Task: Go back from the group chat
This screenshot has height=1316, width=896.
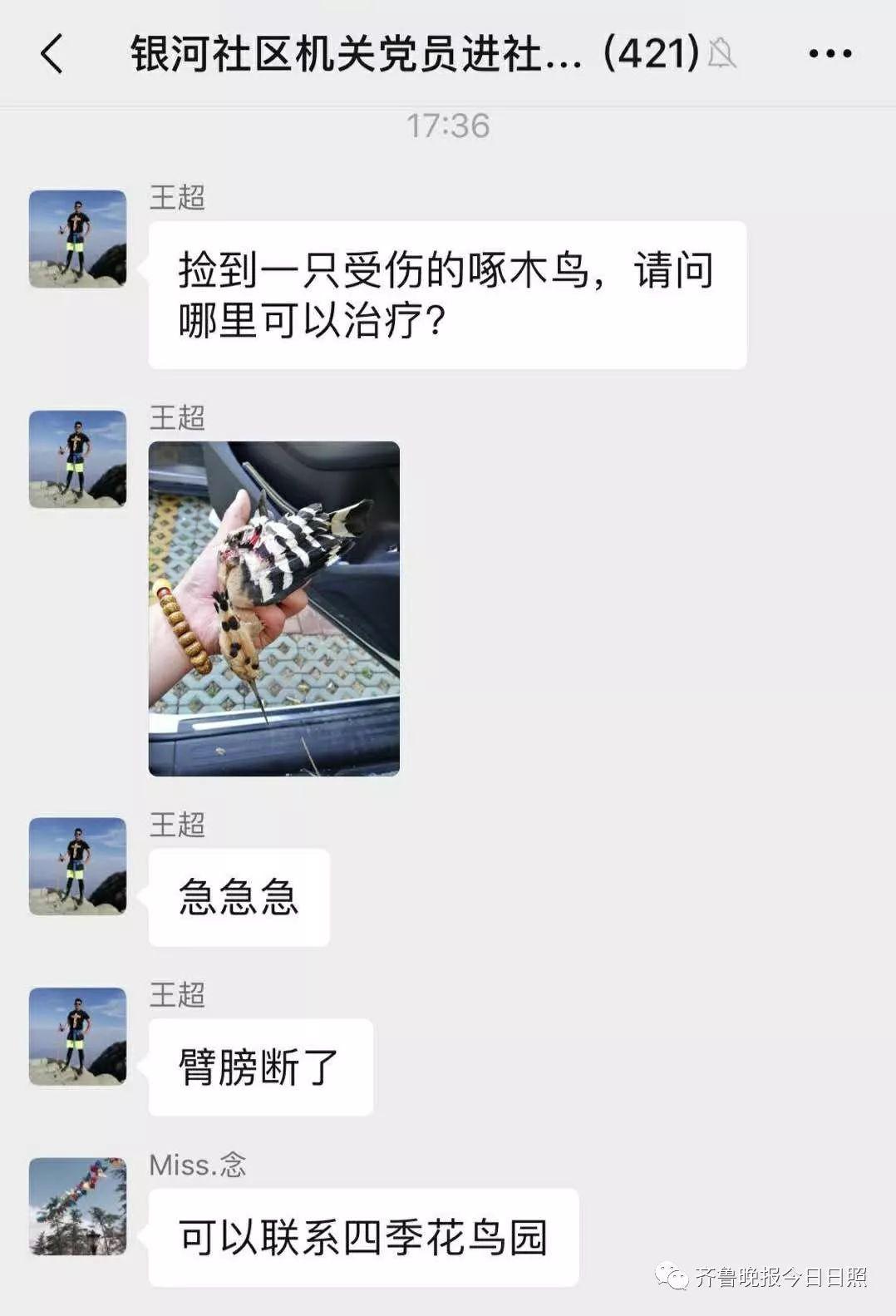Action: [x=52, y=54]
